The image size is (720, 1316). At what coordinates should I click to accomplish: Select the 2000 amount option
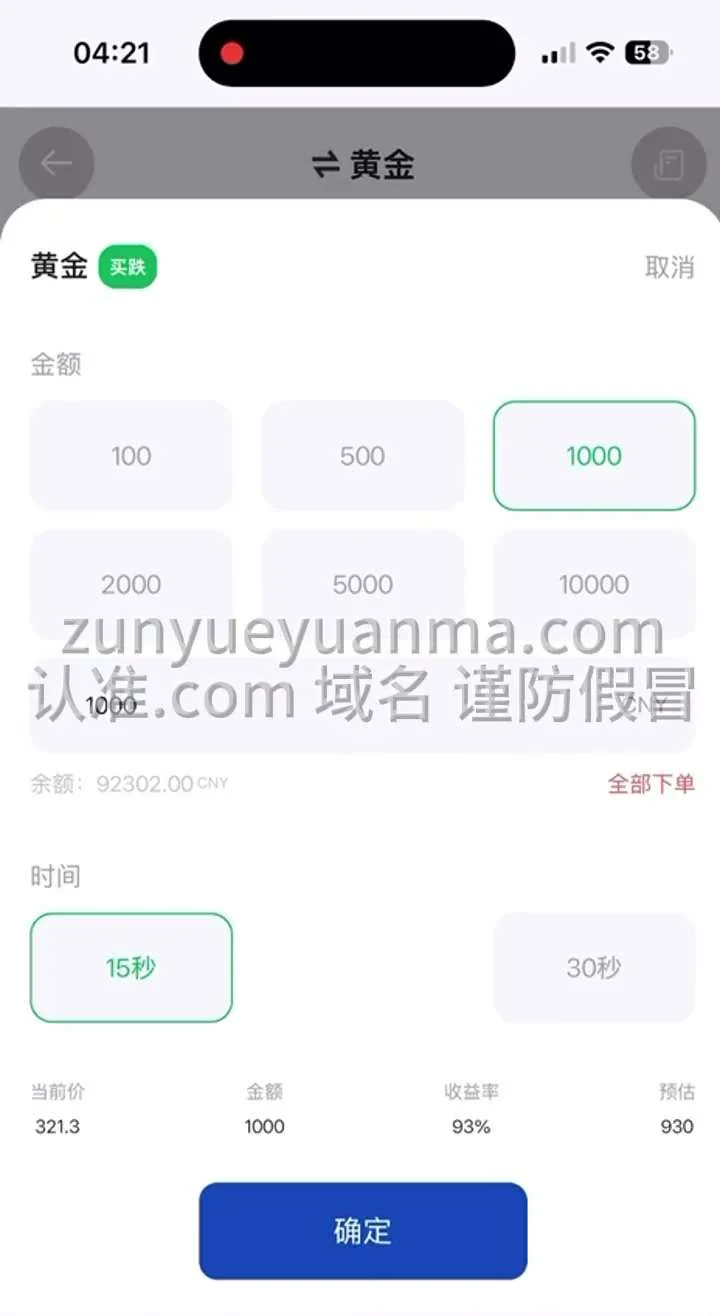pyautogui.click(x=131, y=584)
